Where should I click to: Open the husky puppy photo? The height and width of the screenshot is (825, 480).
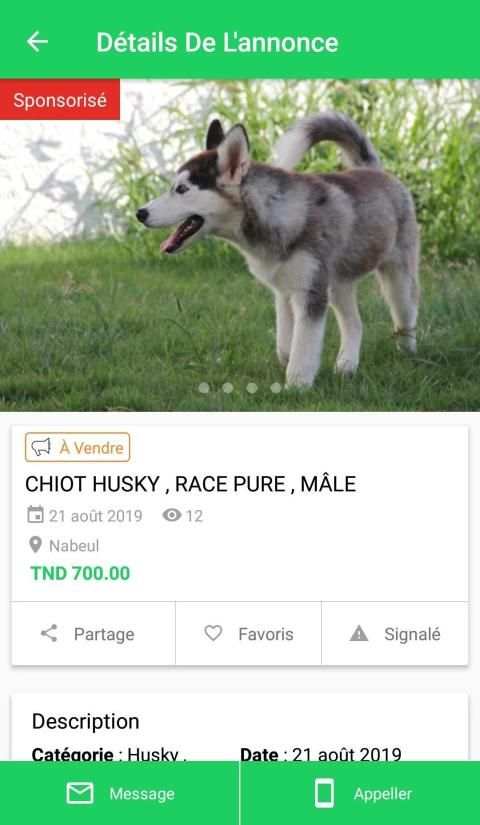point(240,245)
